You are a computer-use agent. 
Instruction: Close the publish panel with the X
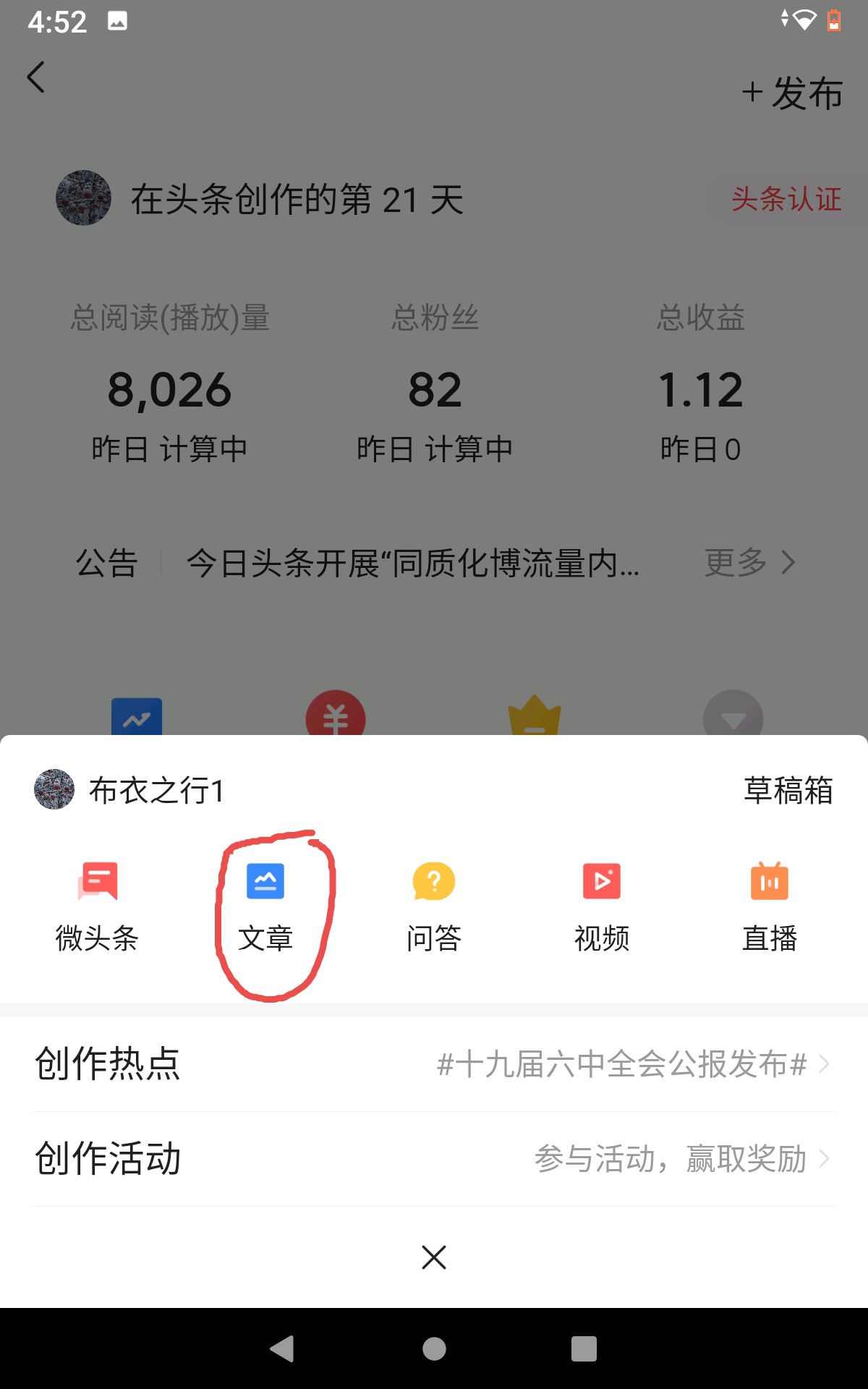point(433,1257)
